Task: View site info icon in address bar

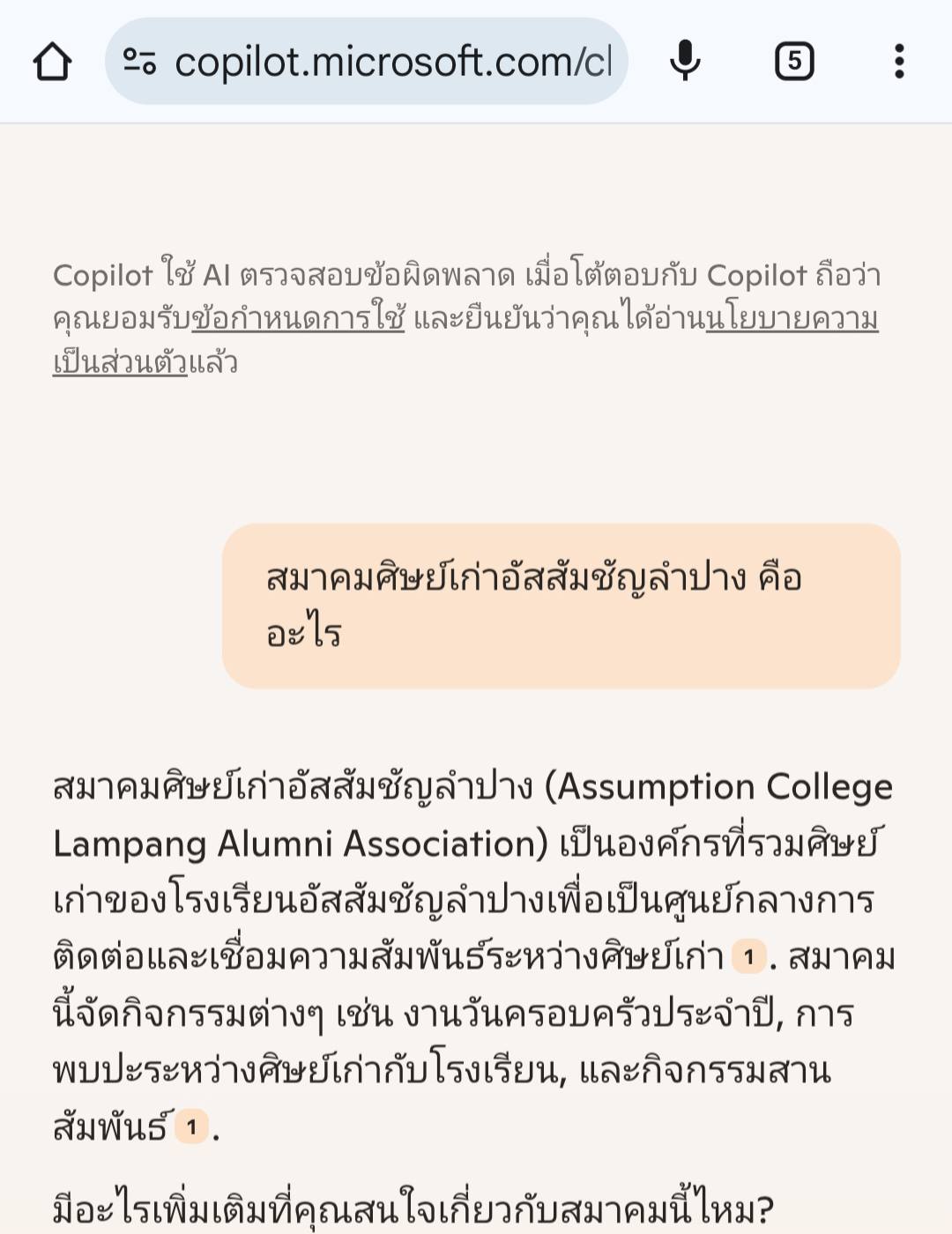Action: coord(139,62)
